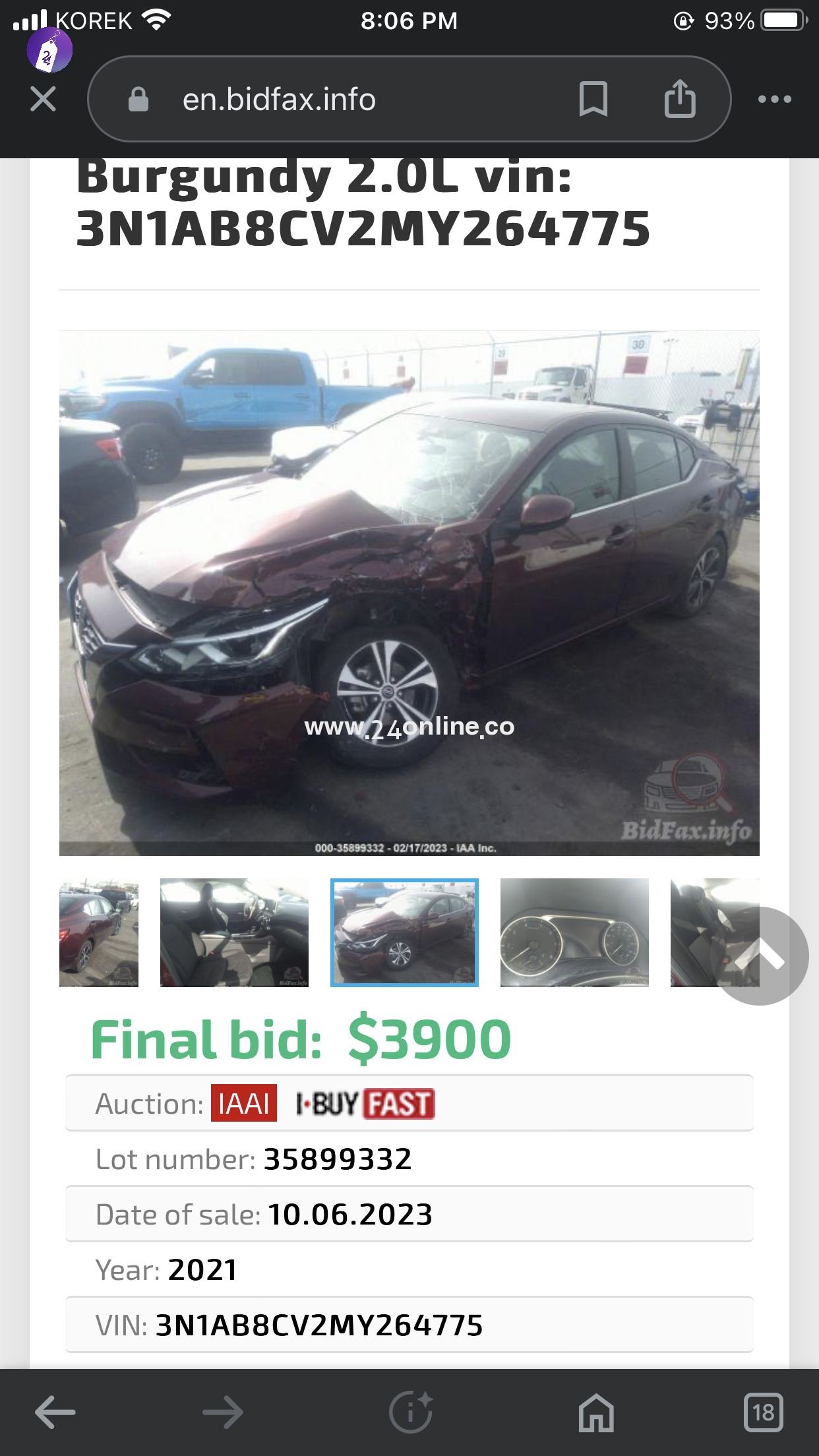Open the three-dot overflow menu

[x=774, y=100]
